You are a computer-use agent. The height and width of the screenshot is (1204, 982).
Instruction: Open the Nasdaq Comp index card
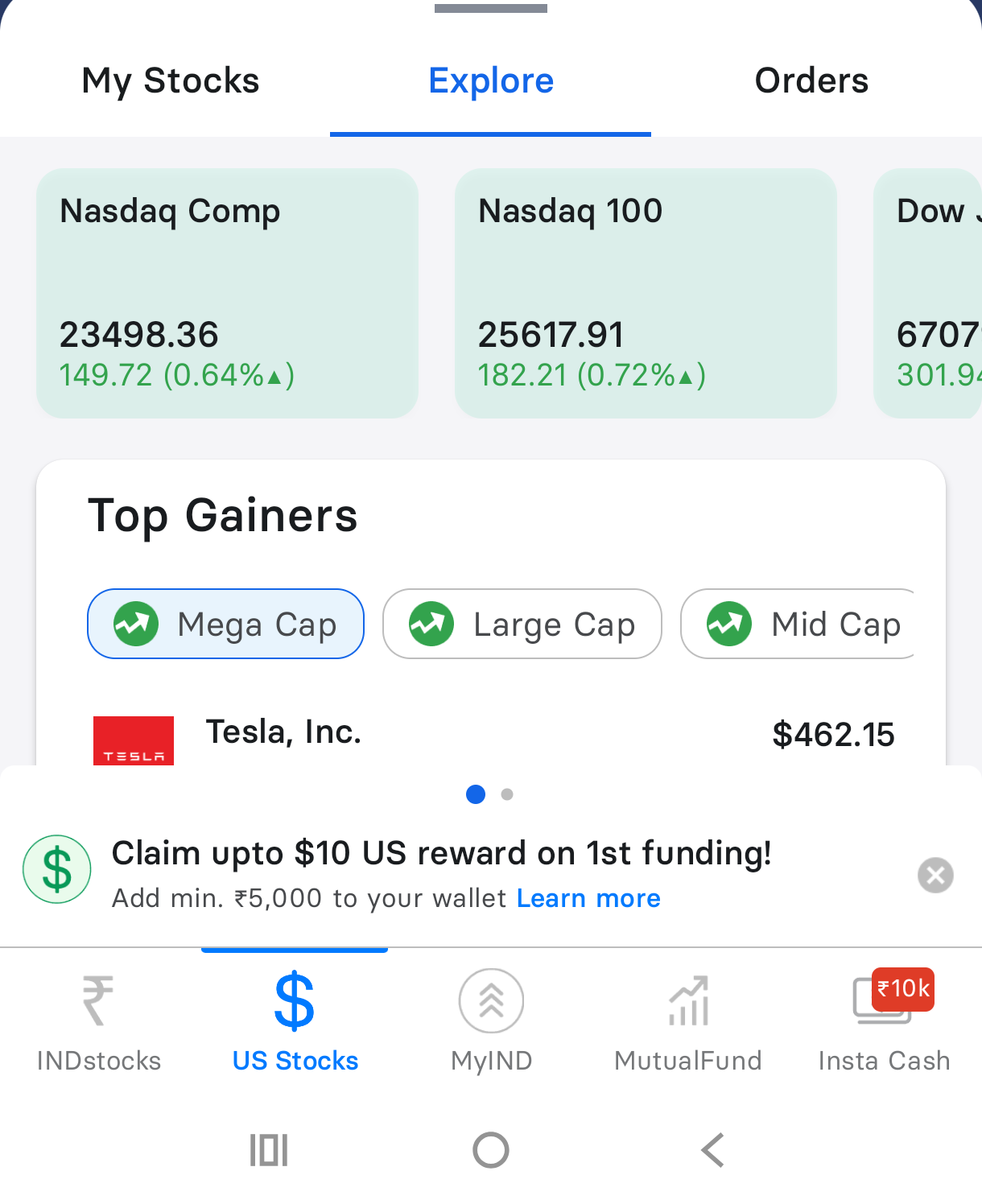click(x=227, y=293)
